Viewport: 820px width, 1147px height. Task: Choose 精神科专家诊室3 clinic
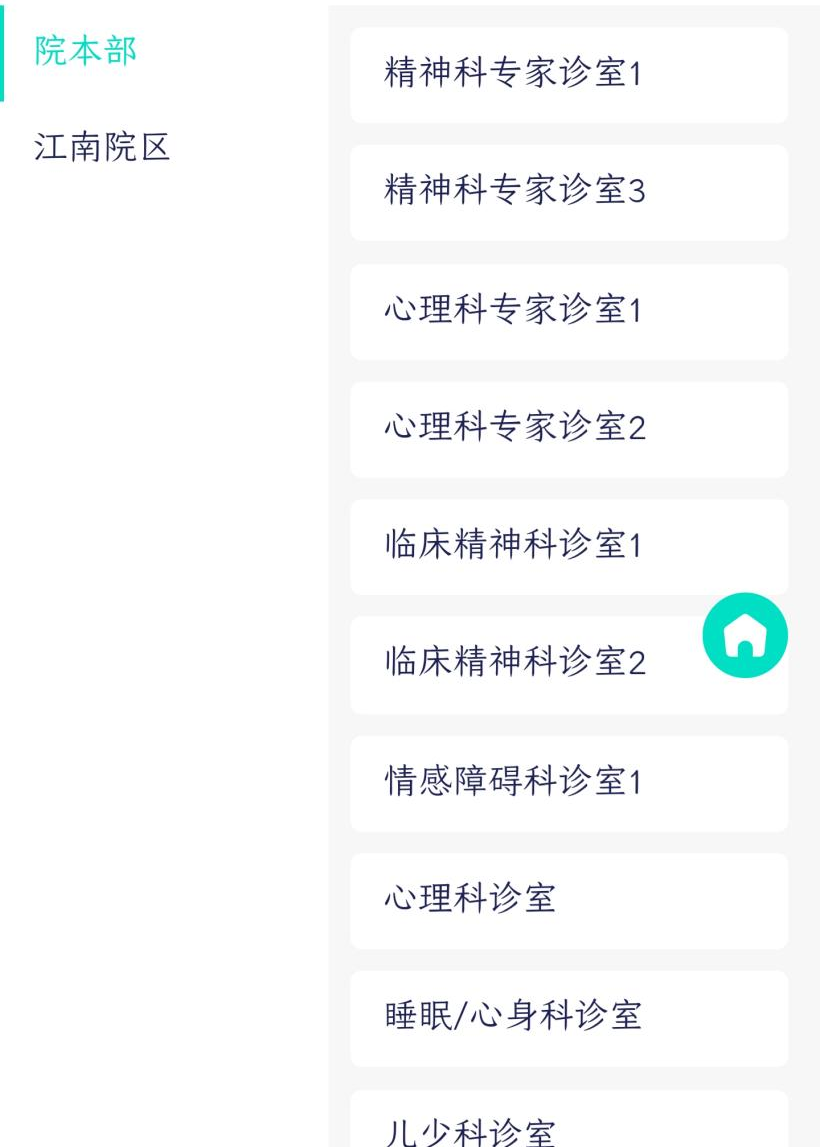click(x=568, y=191)
